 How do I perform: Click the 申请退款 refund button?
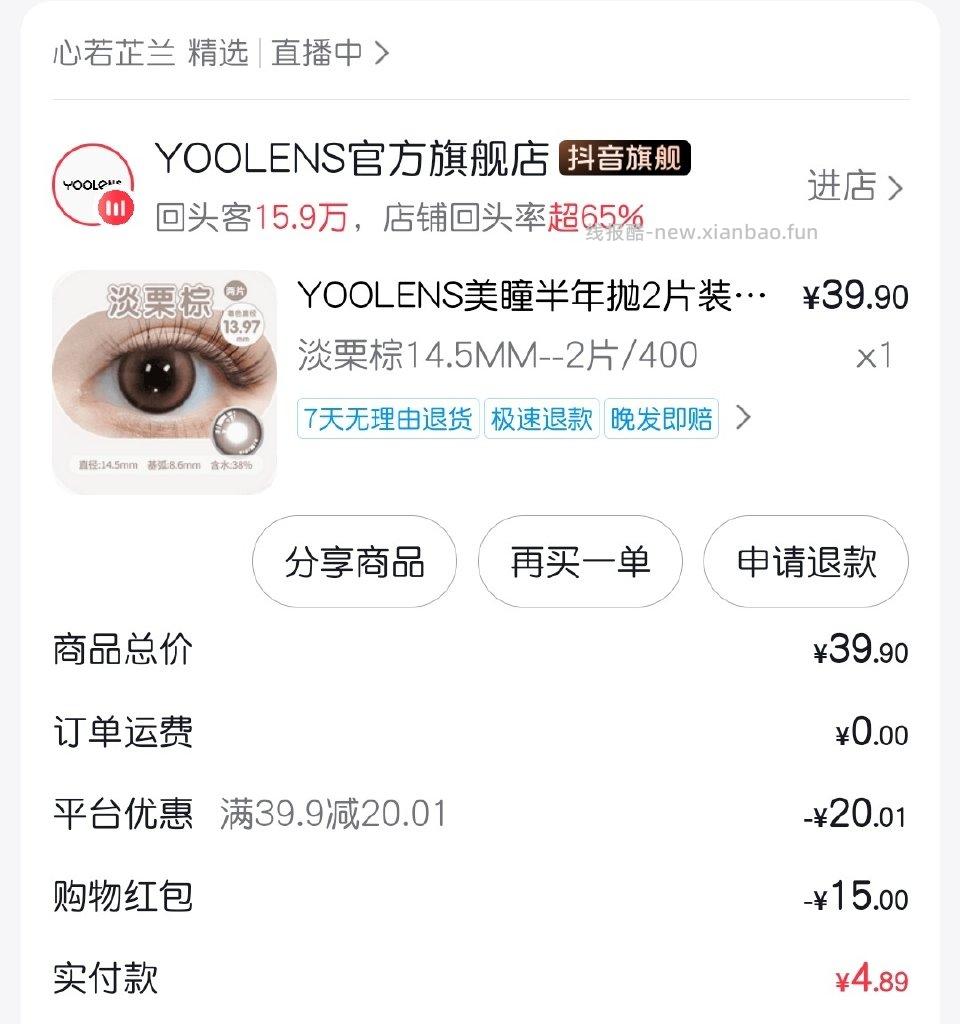(x=805, y=562)
